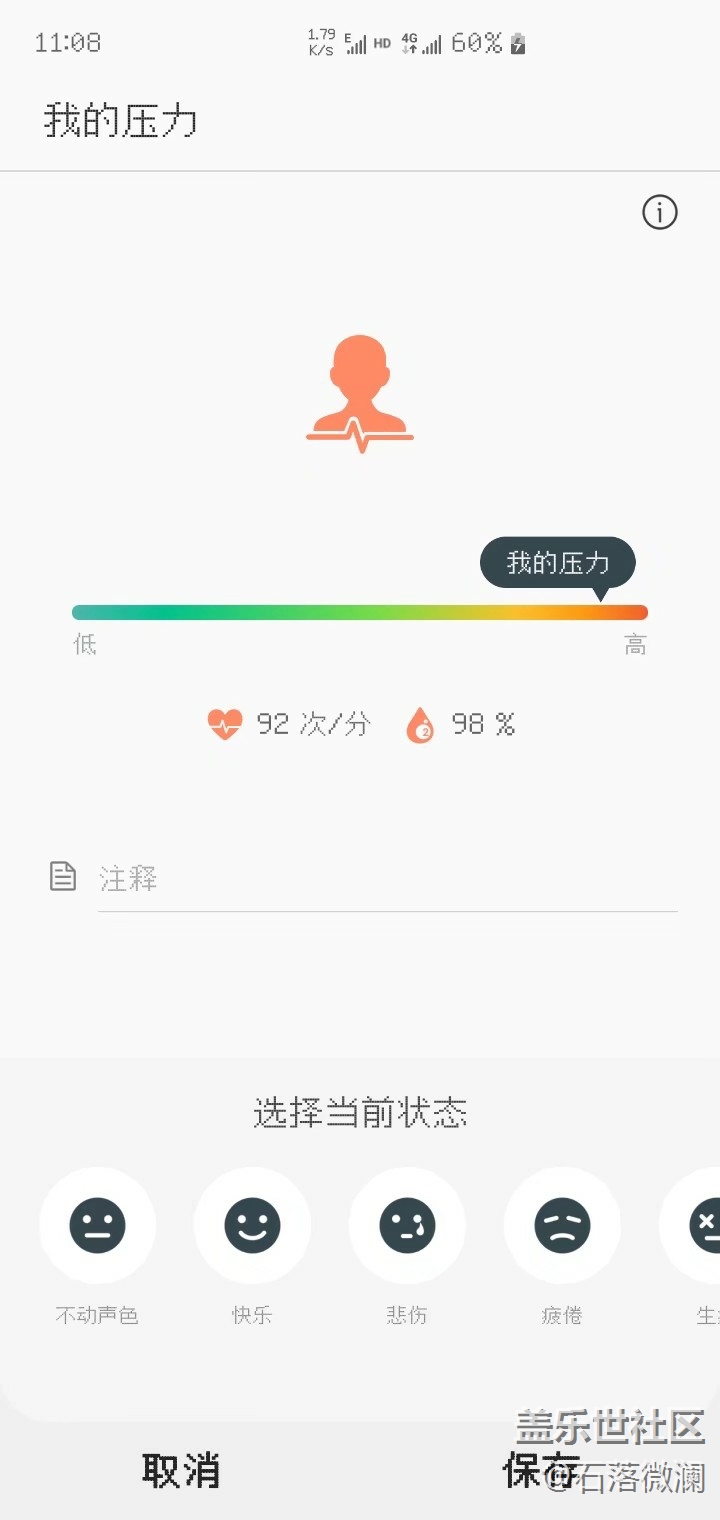Screen dimensions: 720x1520
Task: Pick the 悲伤 sad mood face
Action: [x=407, y=1226]
